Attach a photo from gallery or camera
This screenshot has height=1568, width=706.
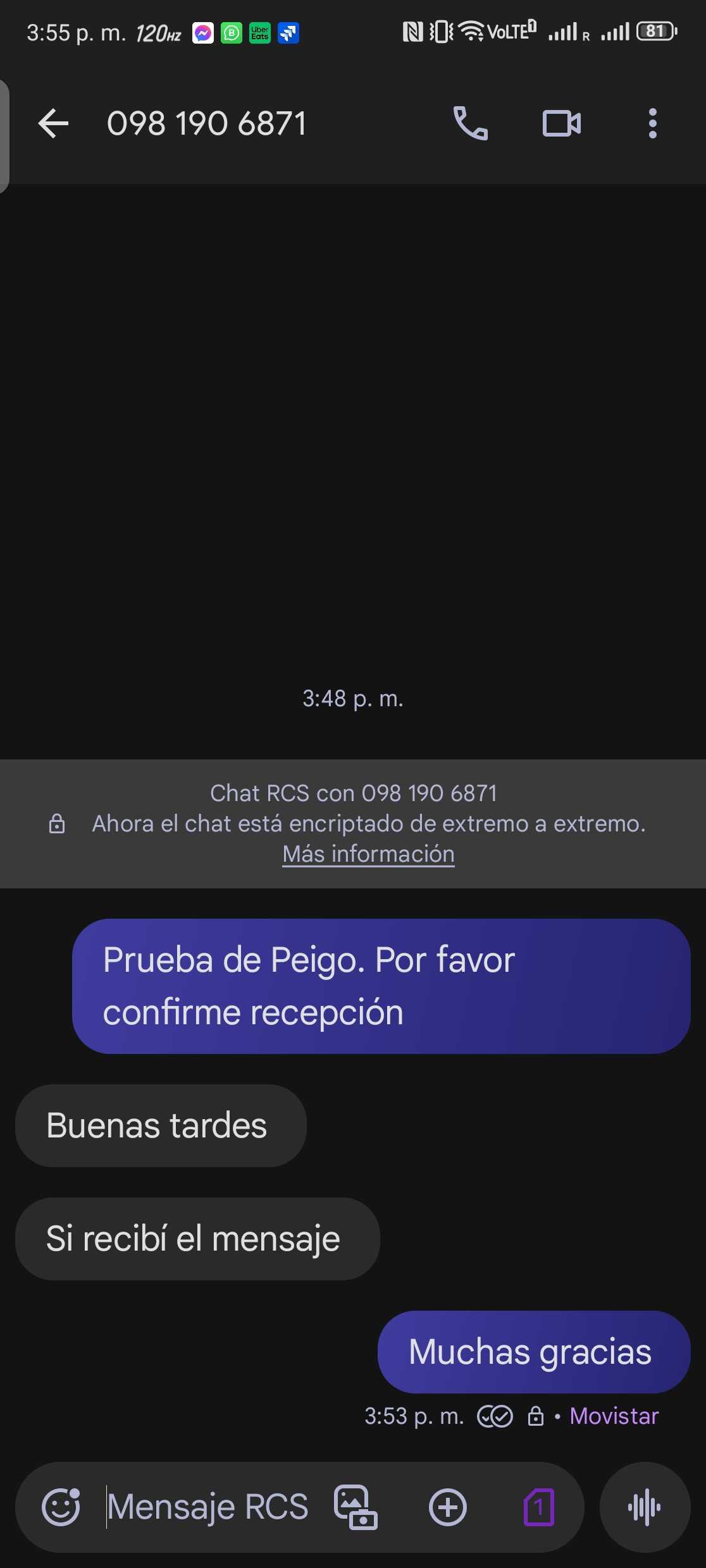pyautogui.click(x=356, y=1507)
